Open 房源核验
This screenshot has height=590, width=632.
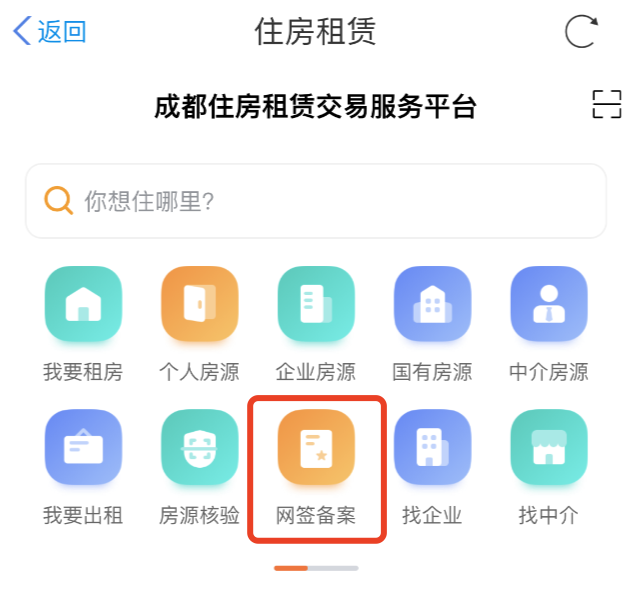click(200, 448)
